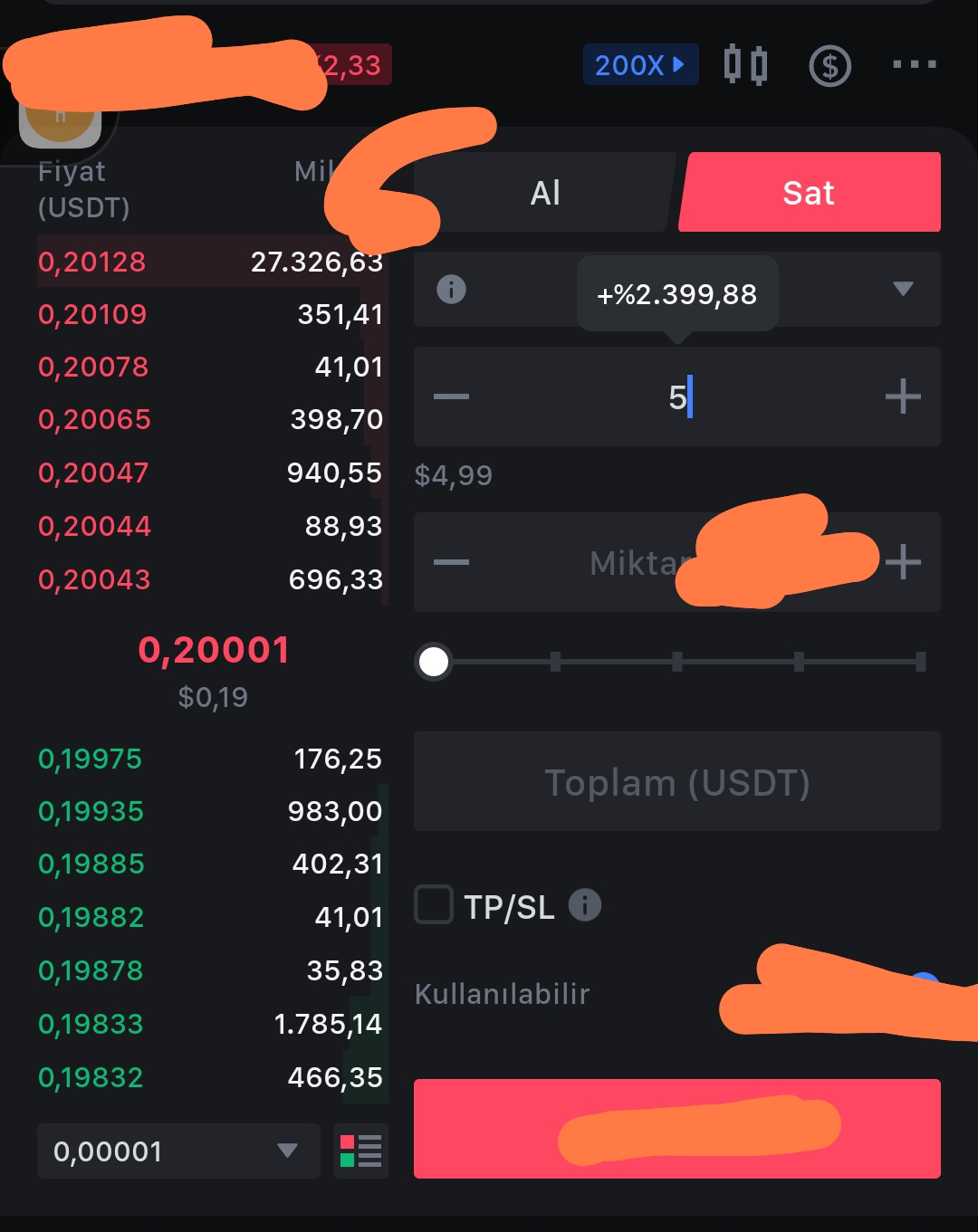Image resolution: width=978 pixels, height=1232 pixels.
Task: Decrease Miktar amount with minus
Action: pyautogui.click(x=451, y=562)
